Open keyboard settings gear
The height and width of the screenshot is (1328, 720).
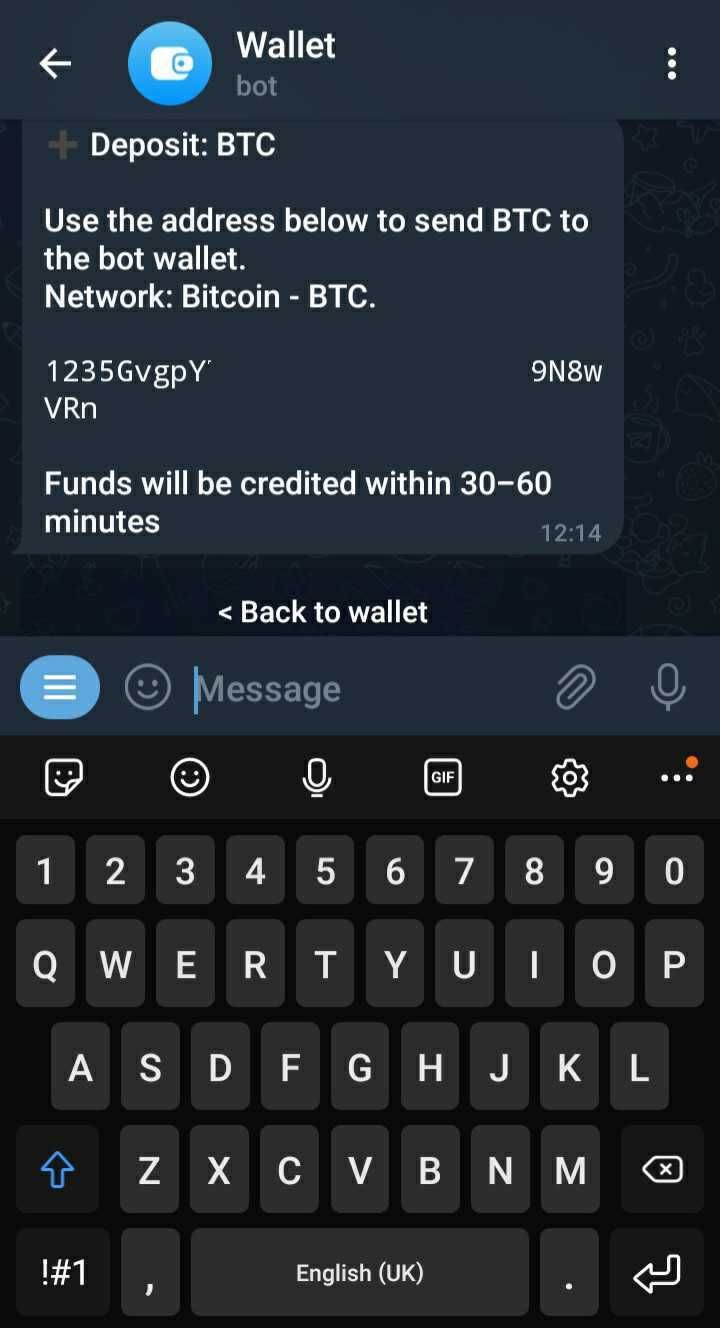570,777
